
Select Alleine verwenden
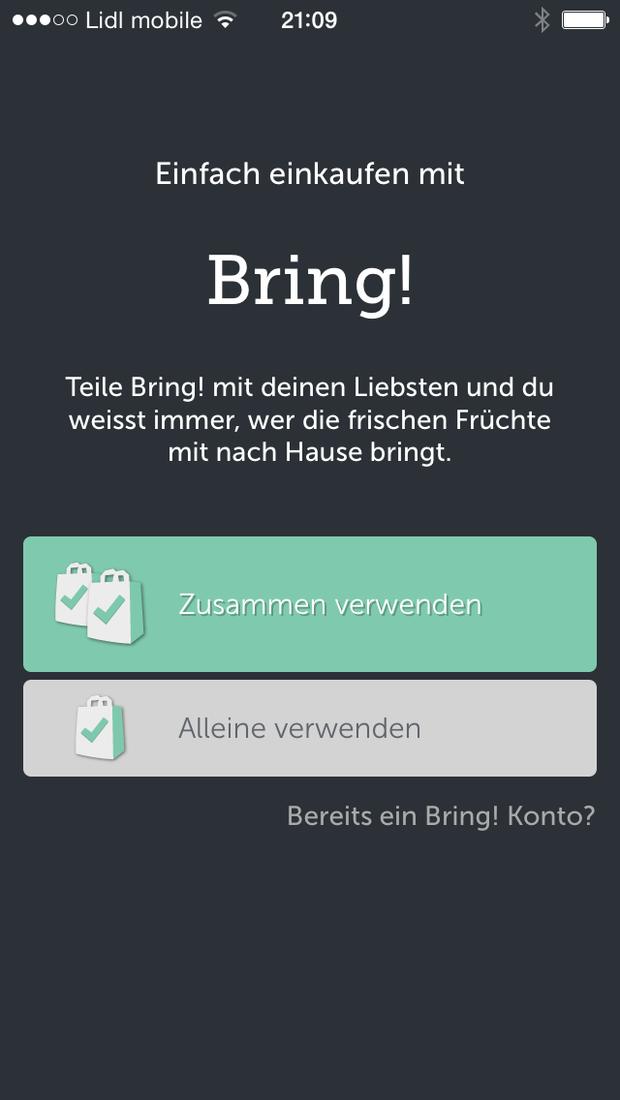click(310, 728)
